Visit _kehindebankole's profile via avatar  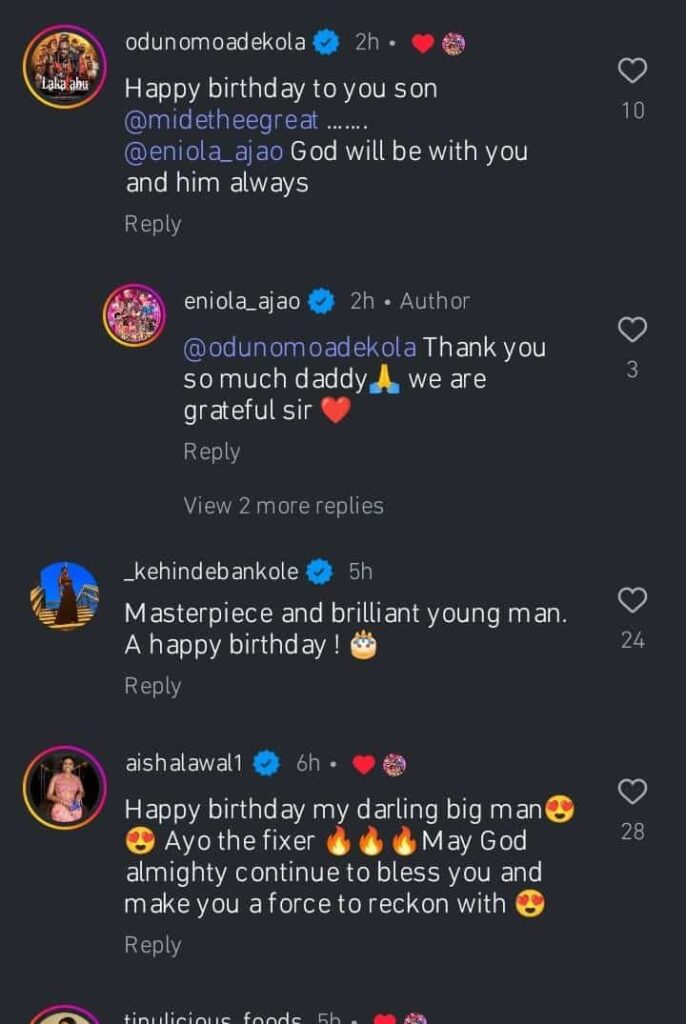click(x=65, y=596)
